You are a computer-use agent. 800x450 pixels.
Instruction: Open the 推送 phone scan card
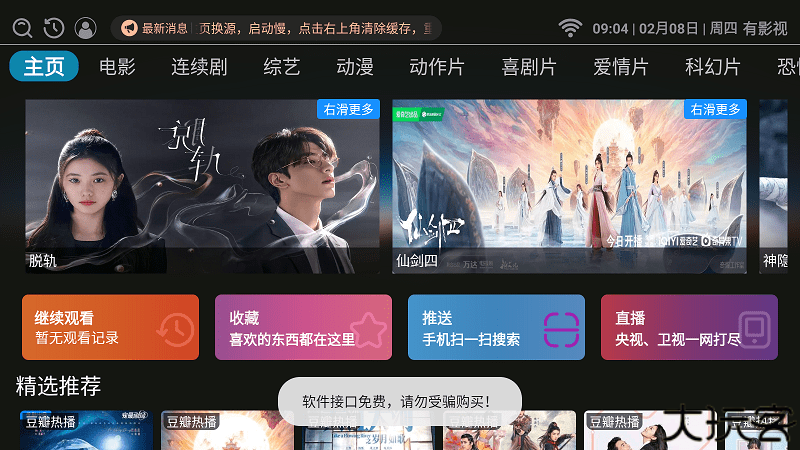(496, 328)
